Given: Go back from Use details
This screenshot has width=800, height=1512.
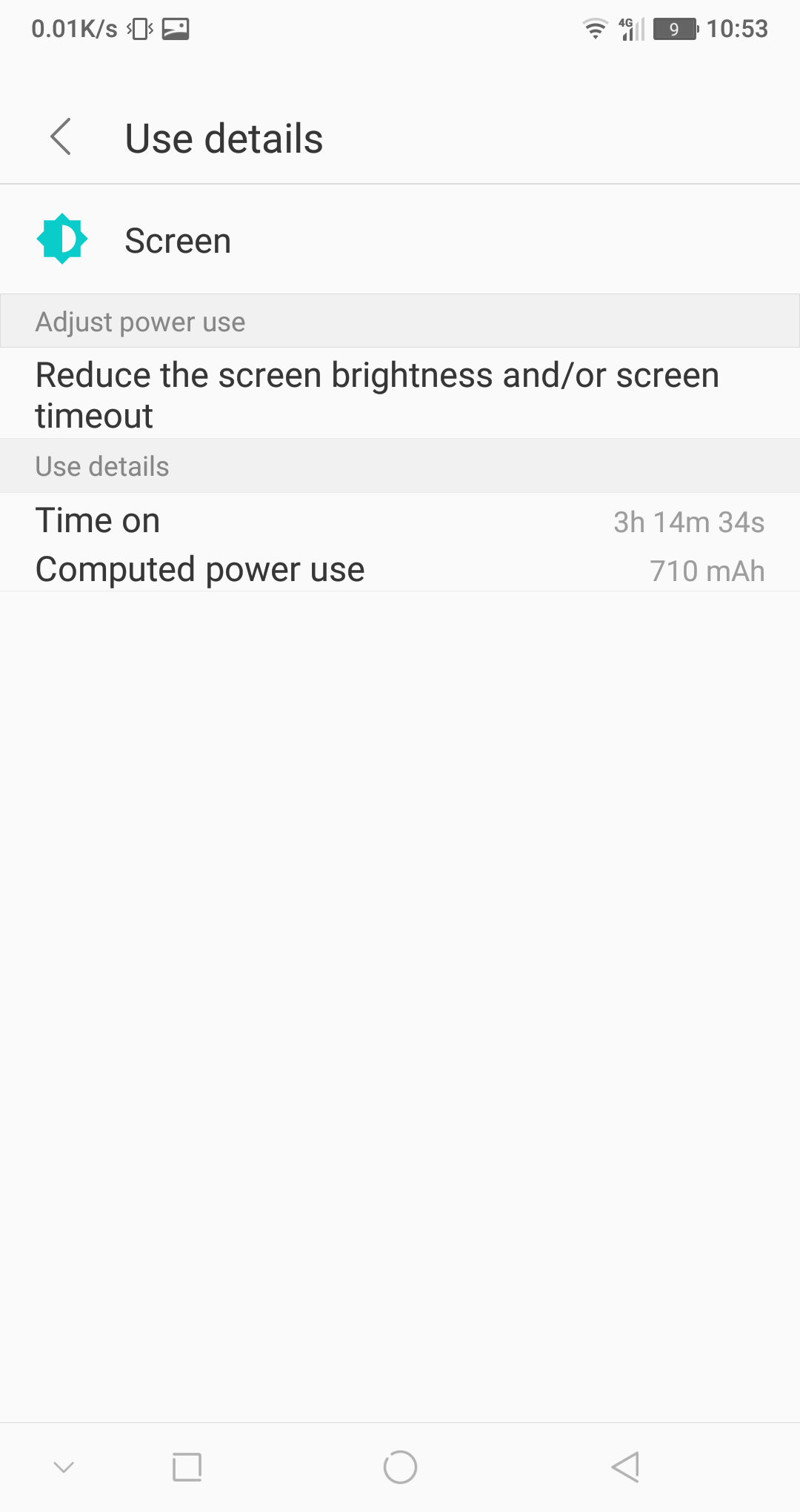Looking at the screenshot, I should tap(61, 137).
